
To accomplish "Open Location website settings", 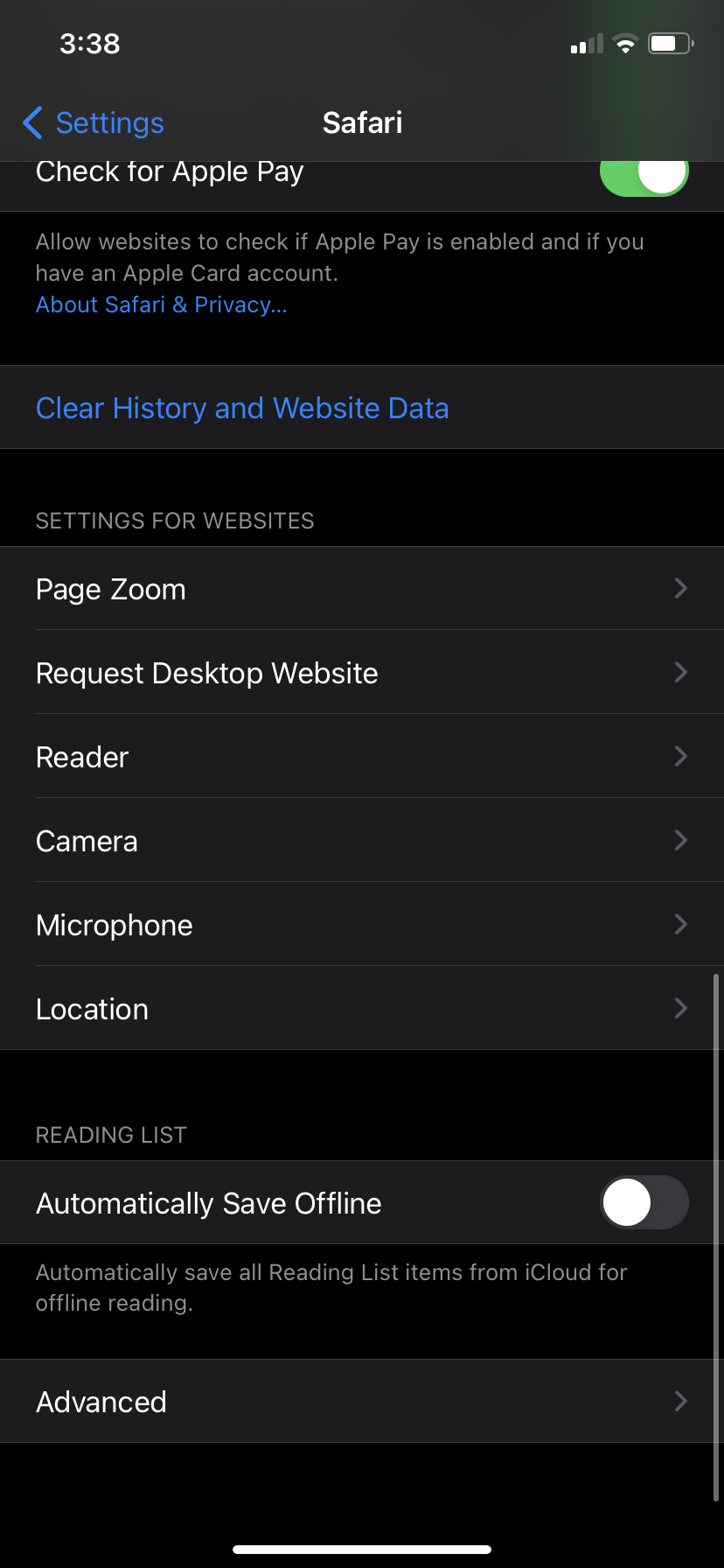I will (362, 1009).
